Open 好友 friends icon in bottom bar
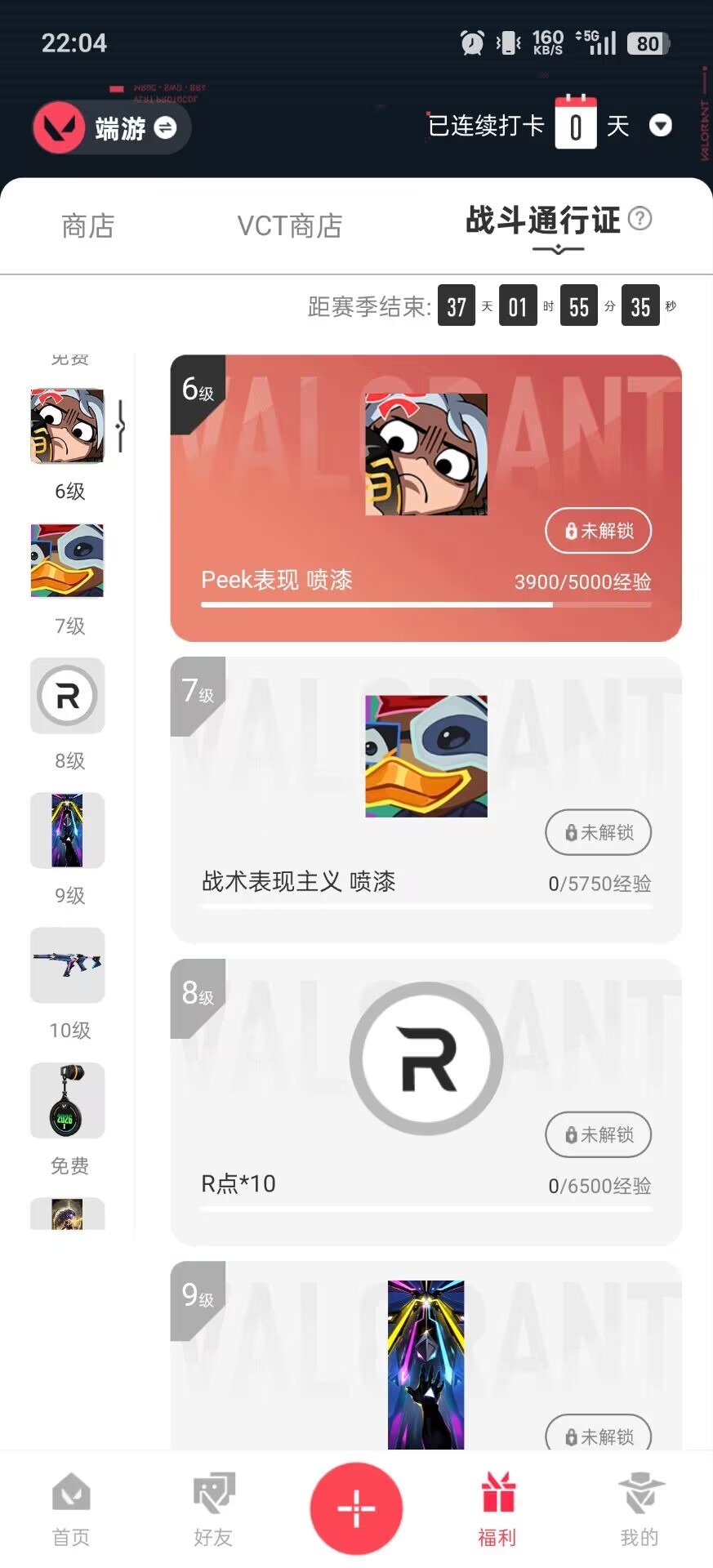The height and width of the screenshot is (1568, 713). (x=212, y=1505)
